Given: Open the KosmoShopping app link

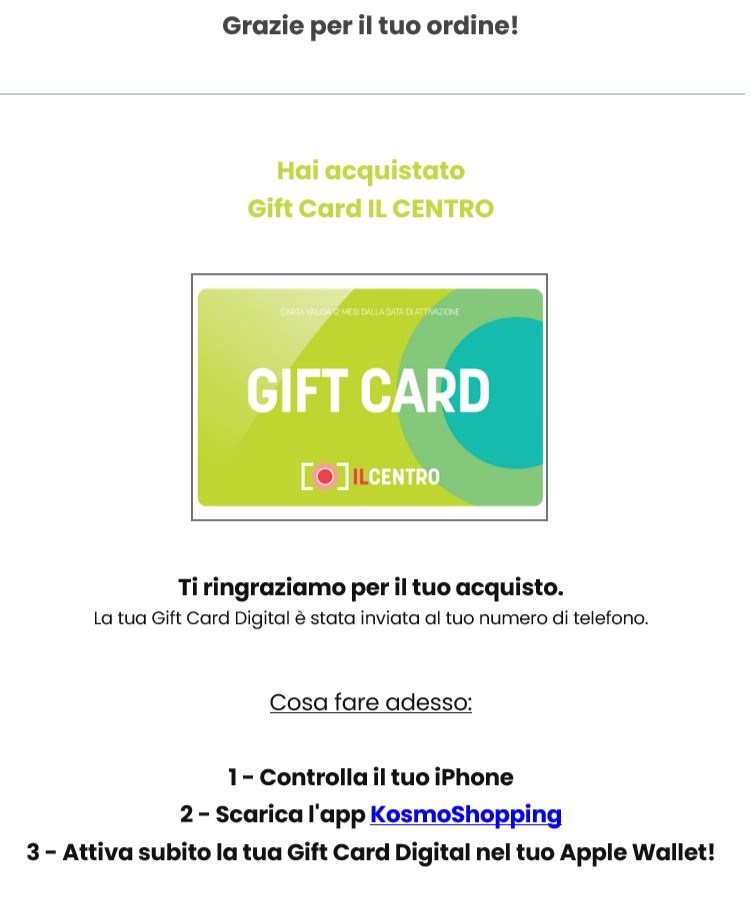Looking at the screenshot, I should click(465, 814).
